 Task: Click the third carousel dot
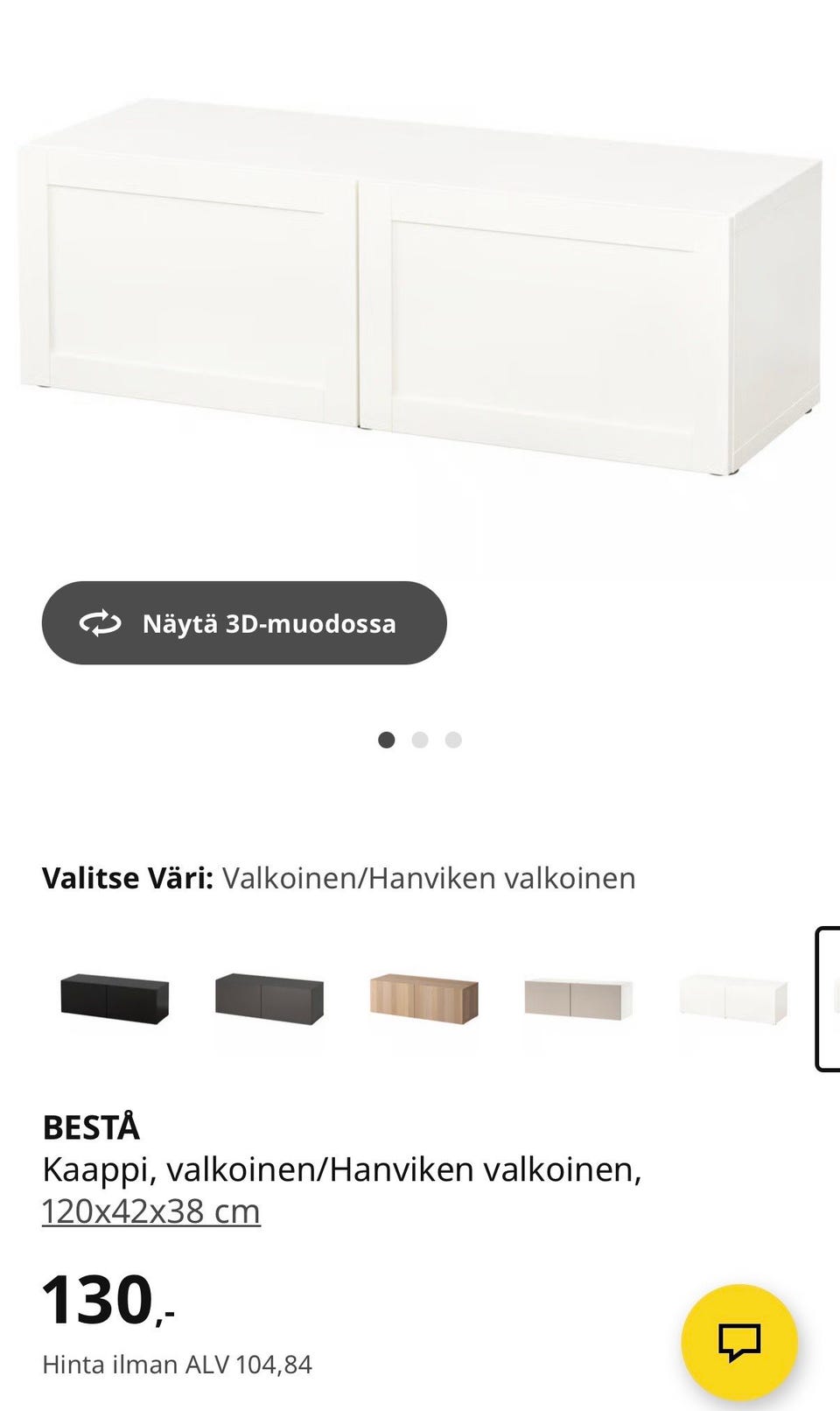[x=453, y=740]
